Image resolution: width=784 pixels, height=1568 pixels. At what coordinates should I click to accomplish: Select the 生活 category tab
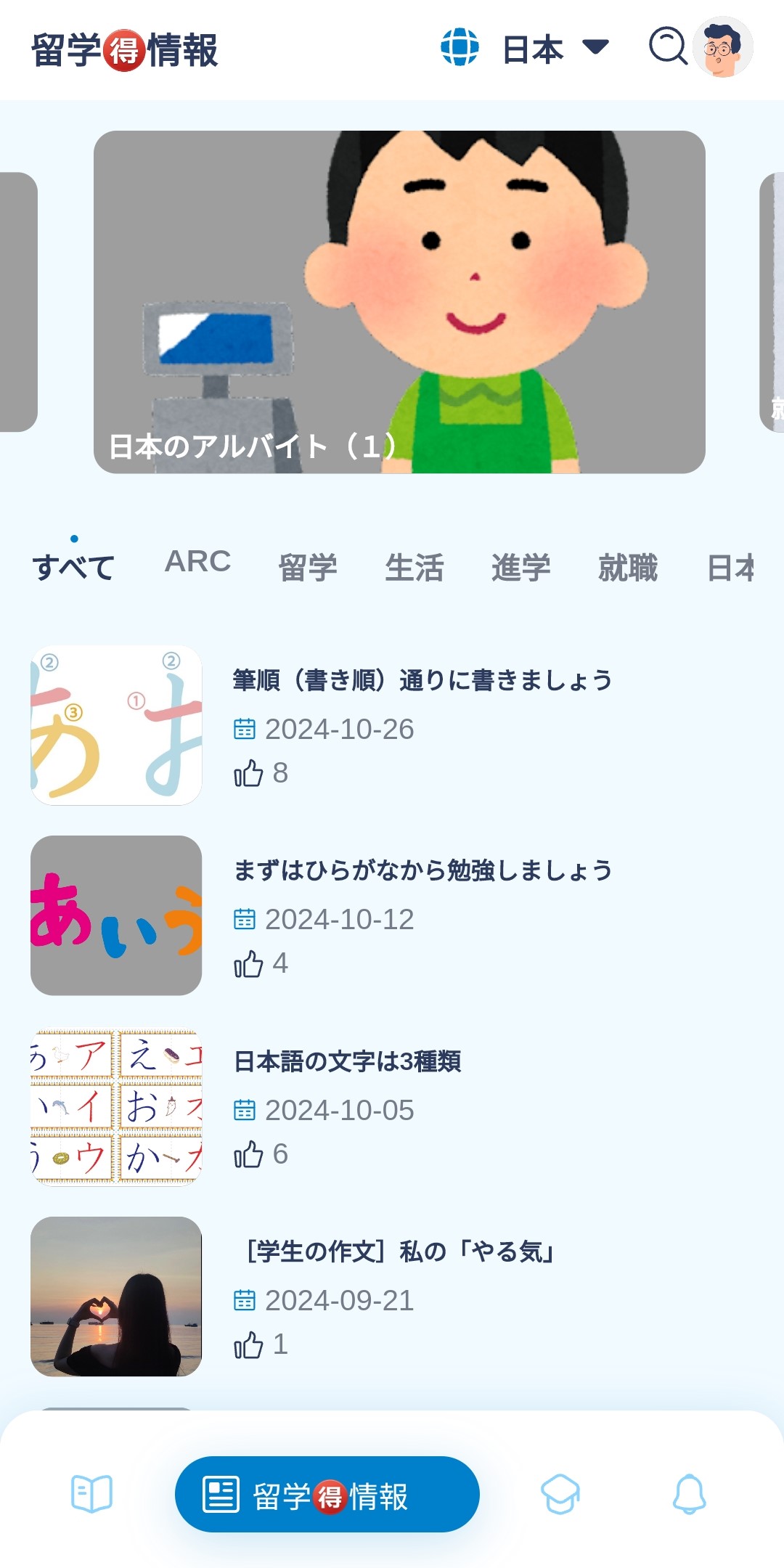coord(415,568)
